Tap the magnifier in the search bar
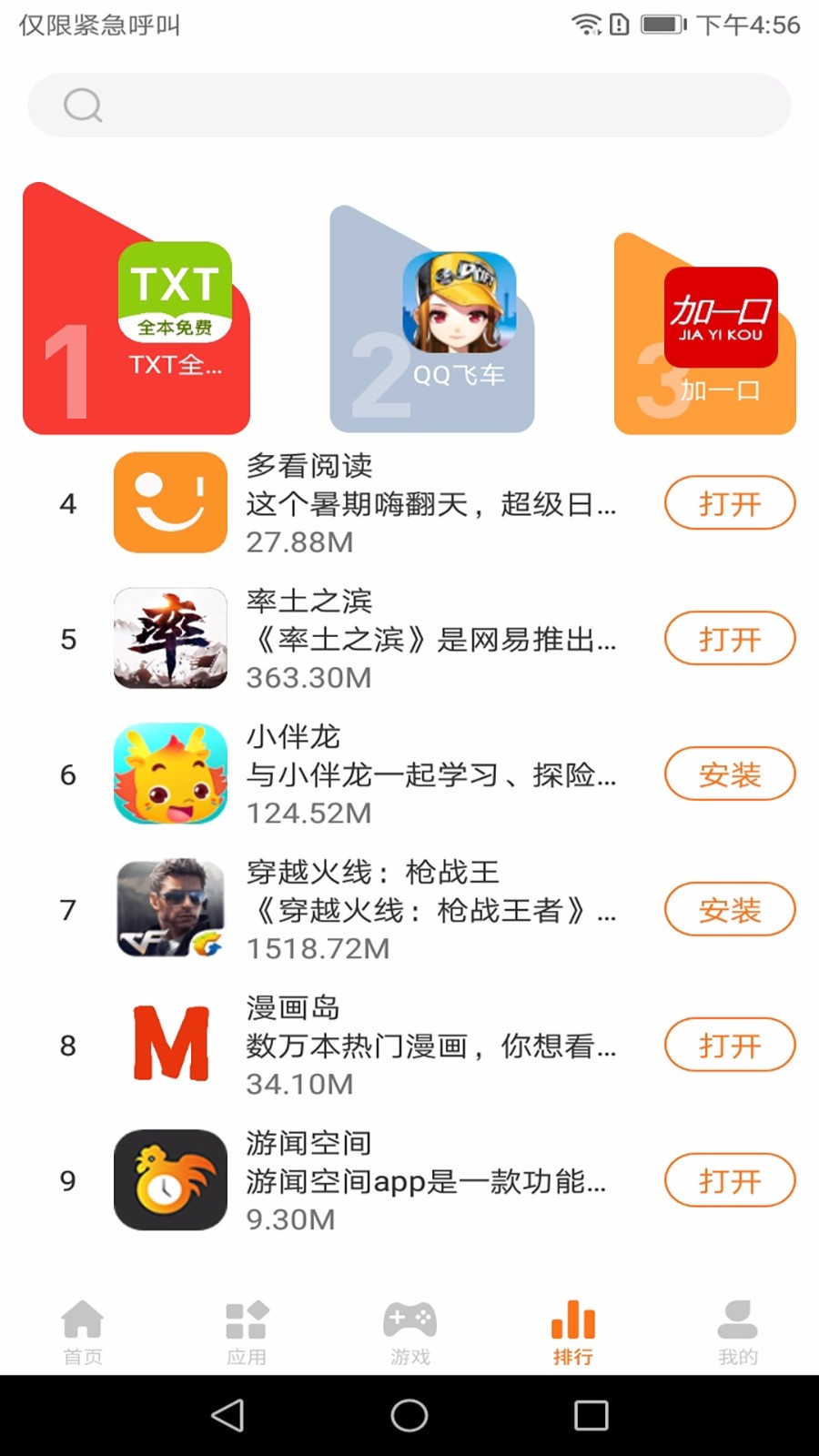Viewport: 819px width, 1456px height. click(x=83, y=105)
